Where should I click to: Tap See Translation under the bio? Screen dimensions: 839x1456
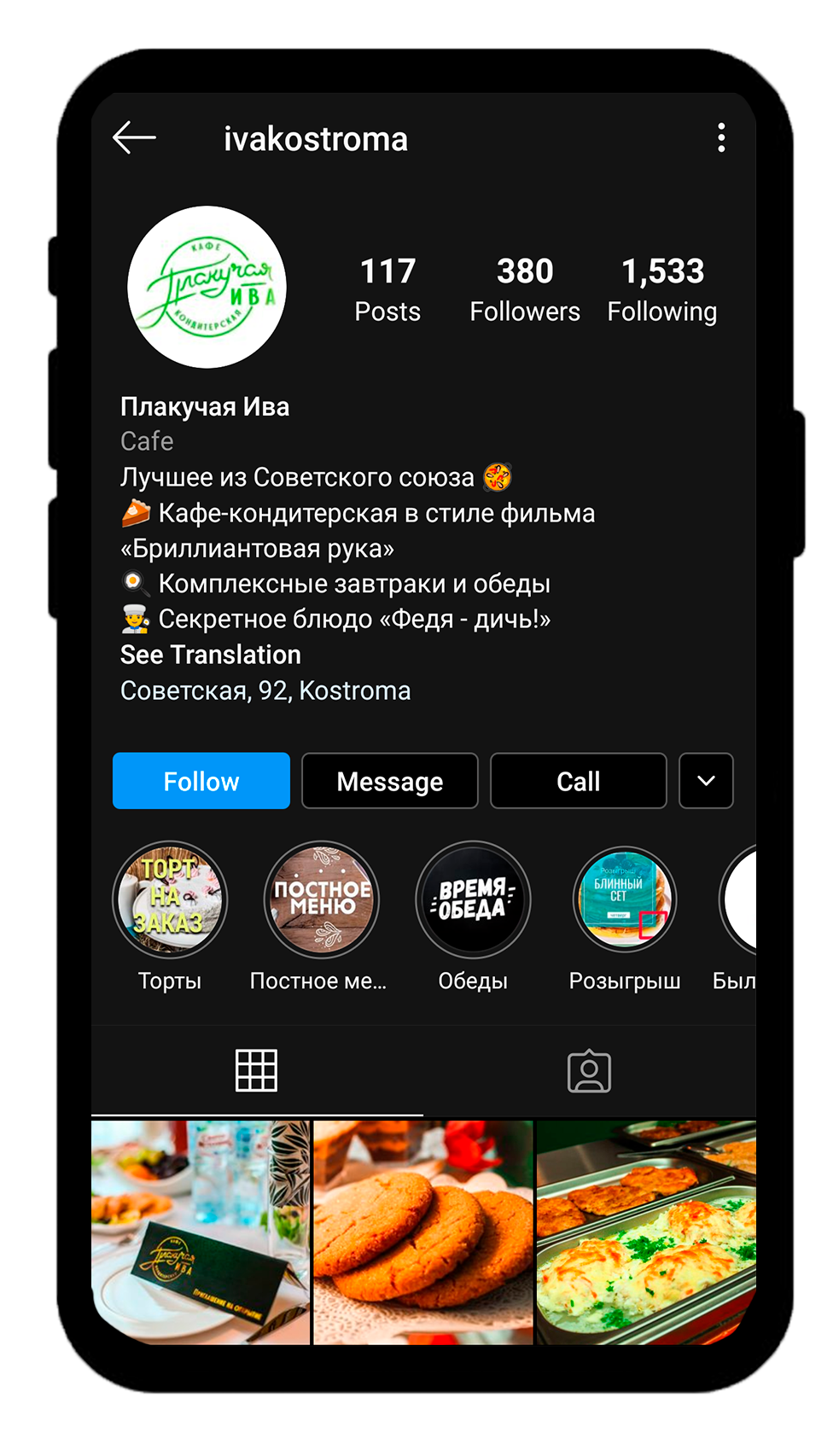211,655
